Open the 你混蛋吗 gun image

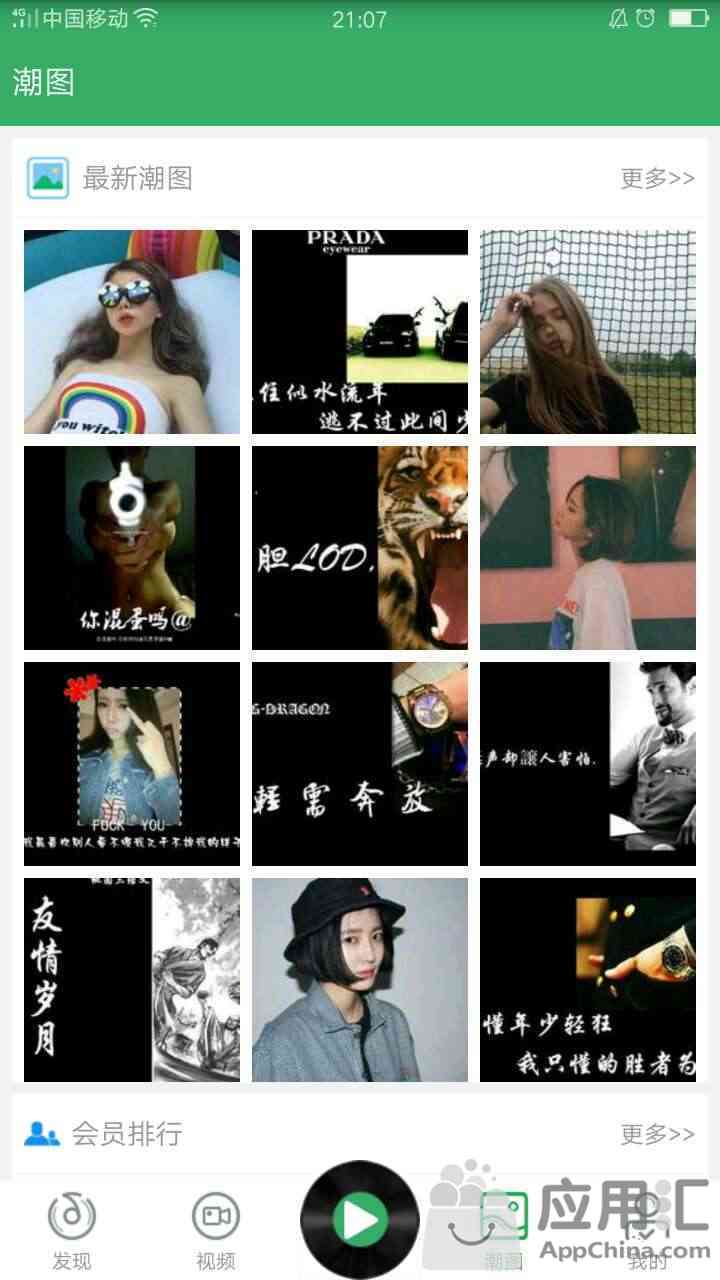132,548
